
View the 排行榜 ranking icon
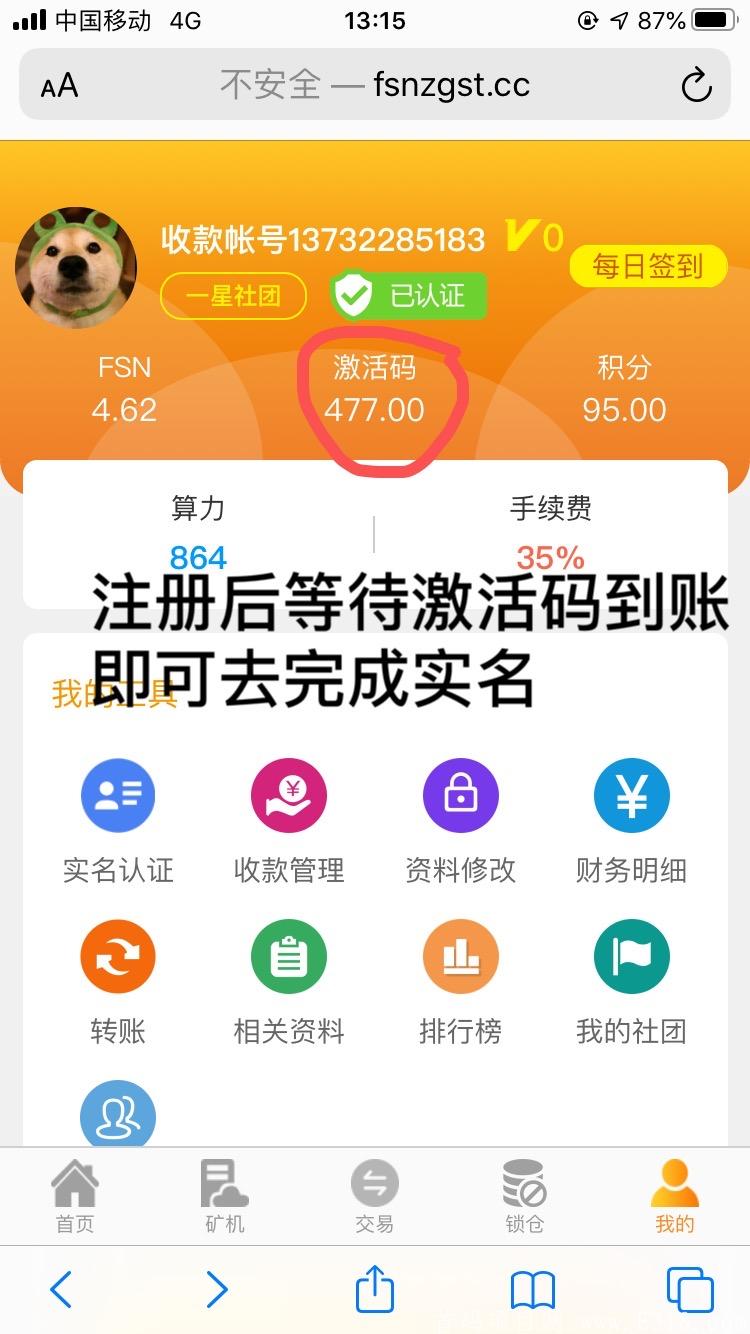click(x=460, y=956)
